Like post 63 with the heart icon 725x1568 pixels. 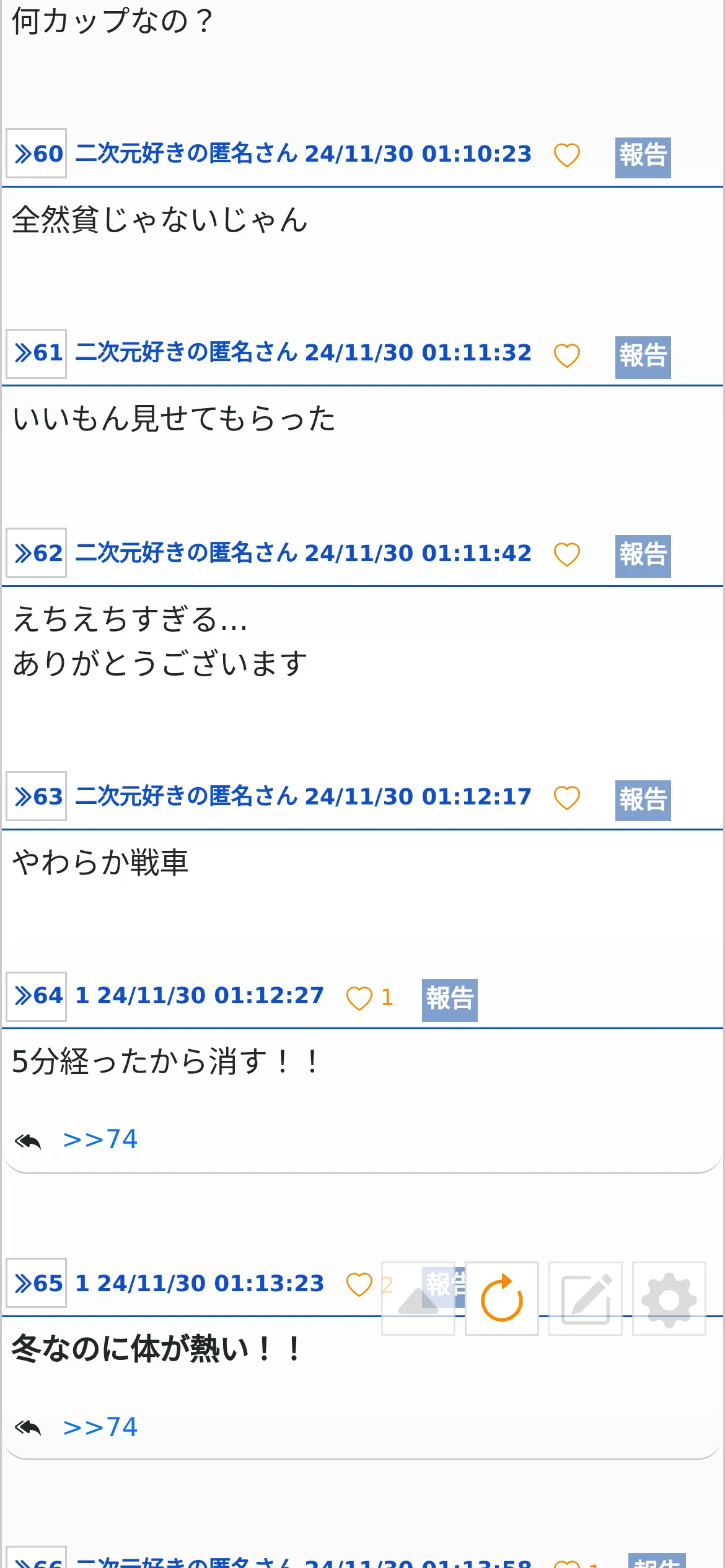click(x=566, y=798)
